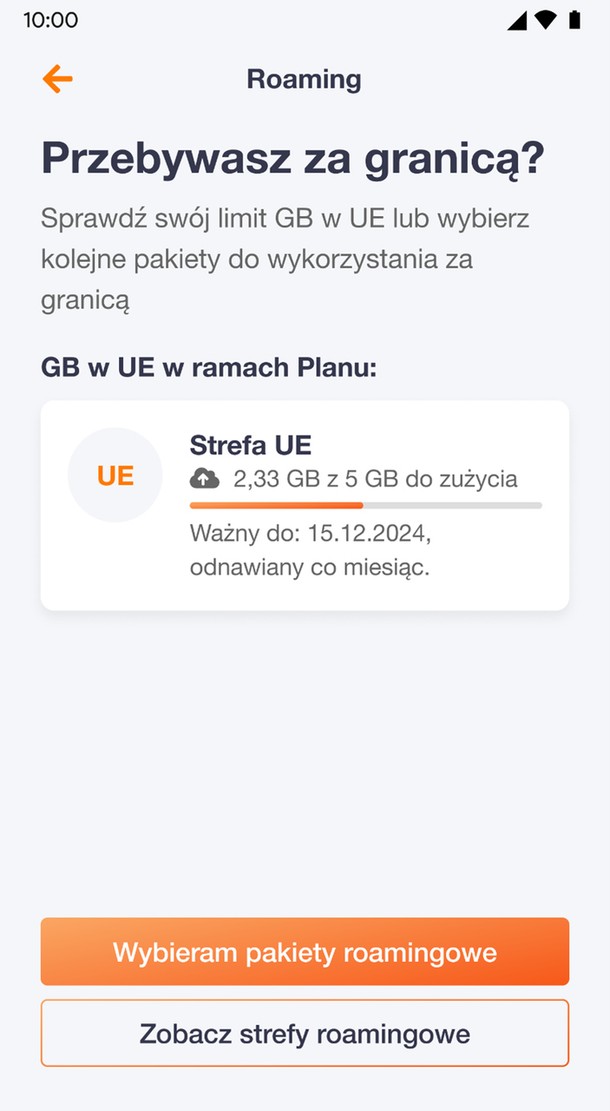
Task: Go back using the orange arrow
Action: tap(57, 79)
